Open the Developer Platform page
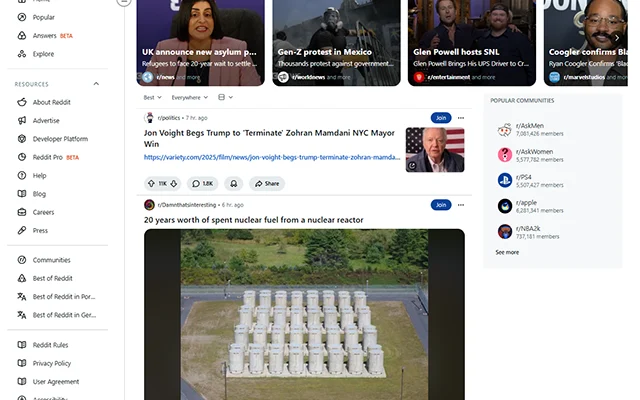 click(x=60, y=139)
